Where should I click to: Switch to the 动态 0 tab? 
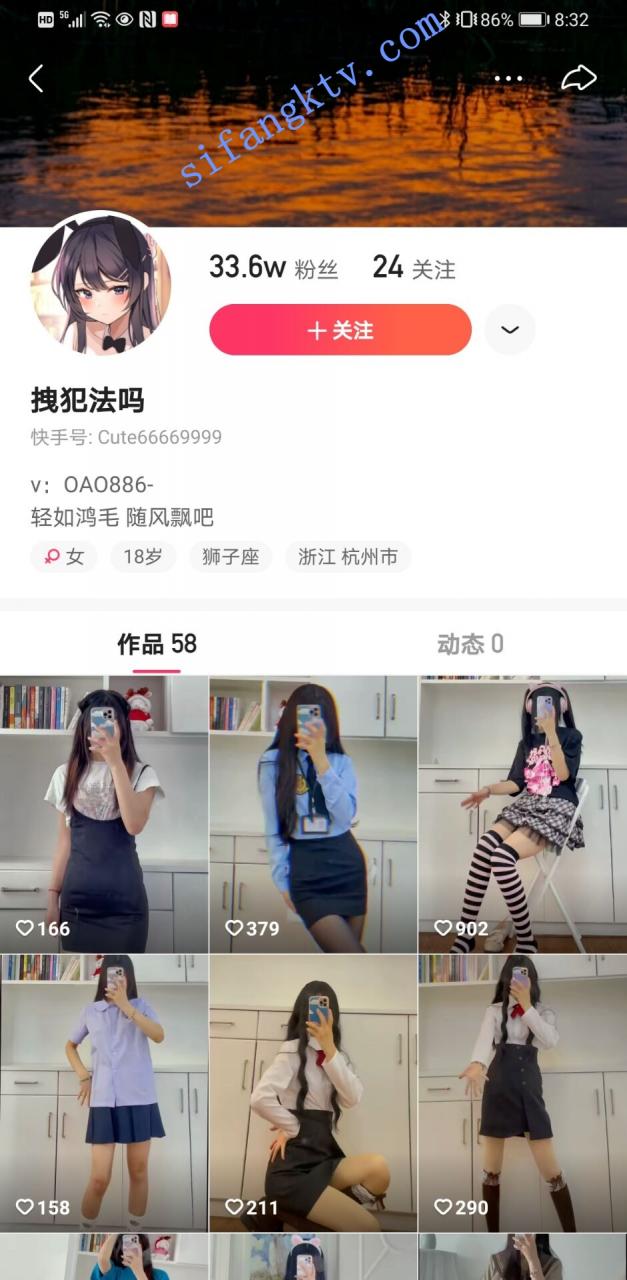(x=470, y=645)
